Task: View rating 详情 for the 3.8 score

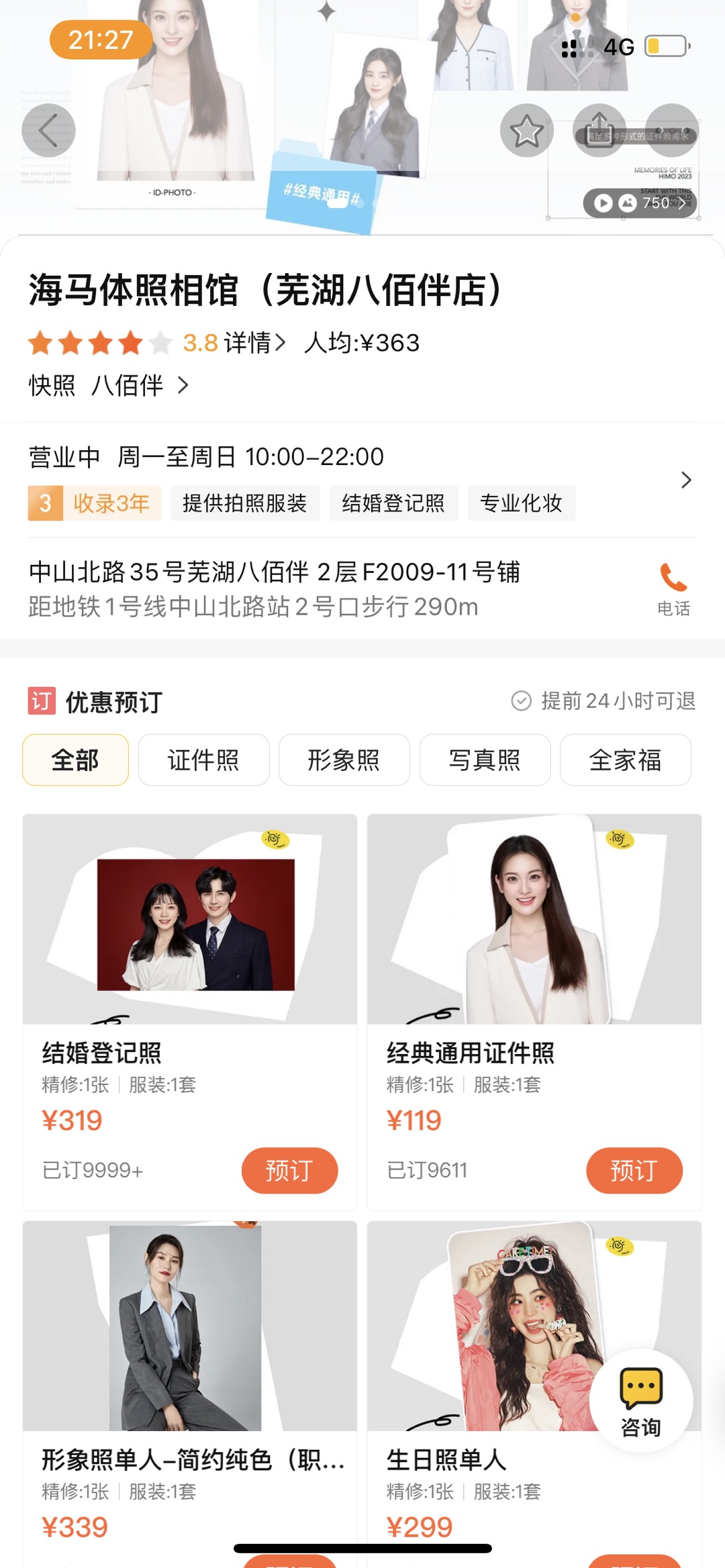Action: pos(254,343)
